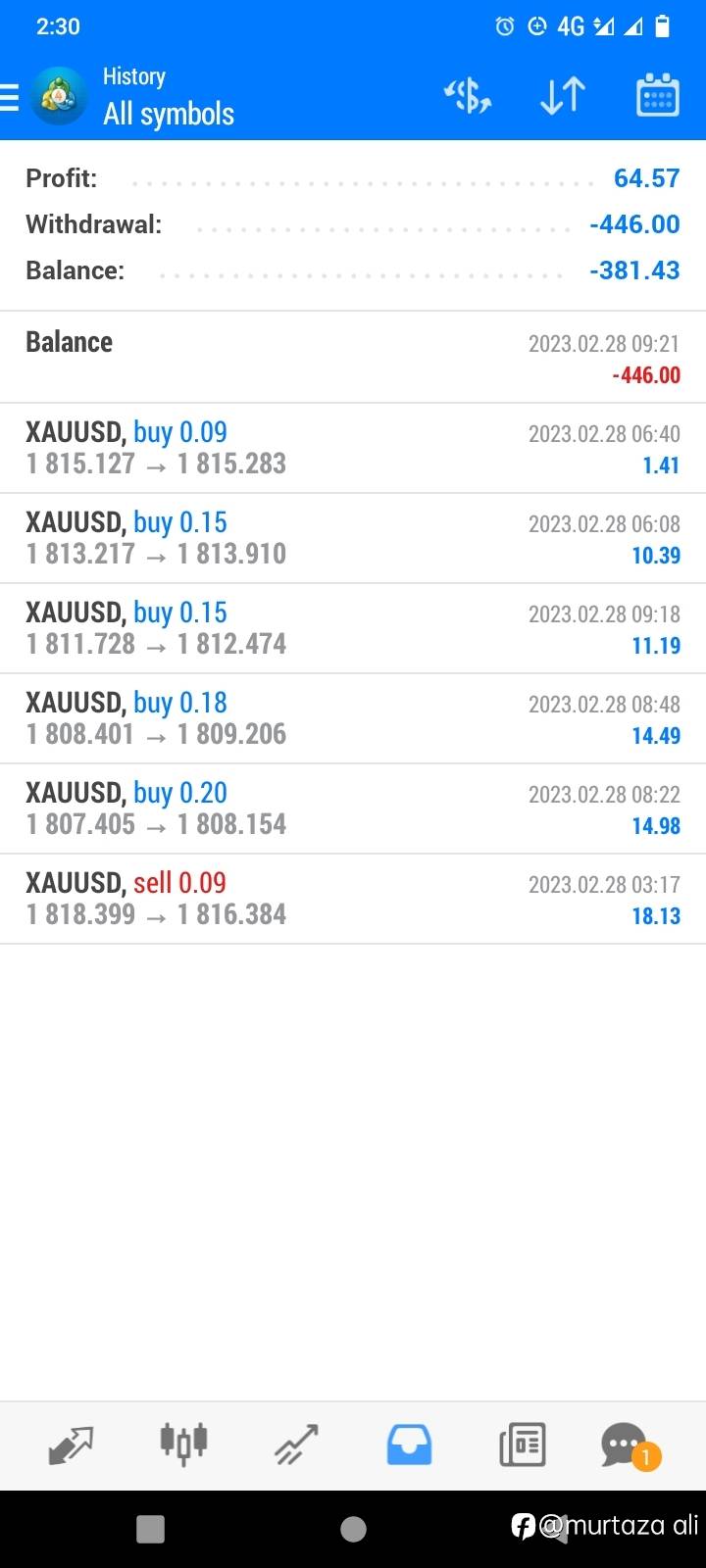Screen dimensions: 706x1568
Task: Tap the system home button
Action: (x=353, y=1529)
